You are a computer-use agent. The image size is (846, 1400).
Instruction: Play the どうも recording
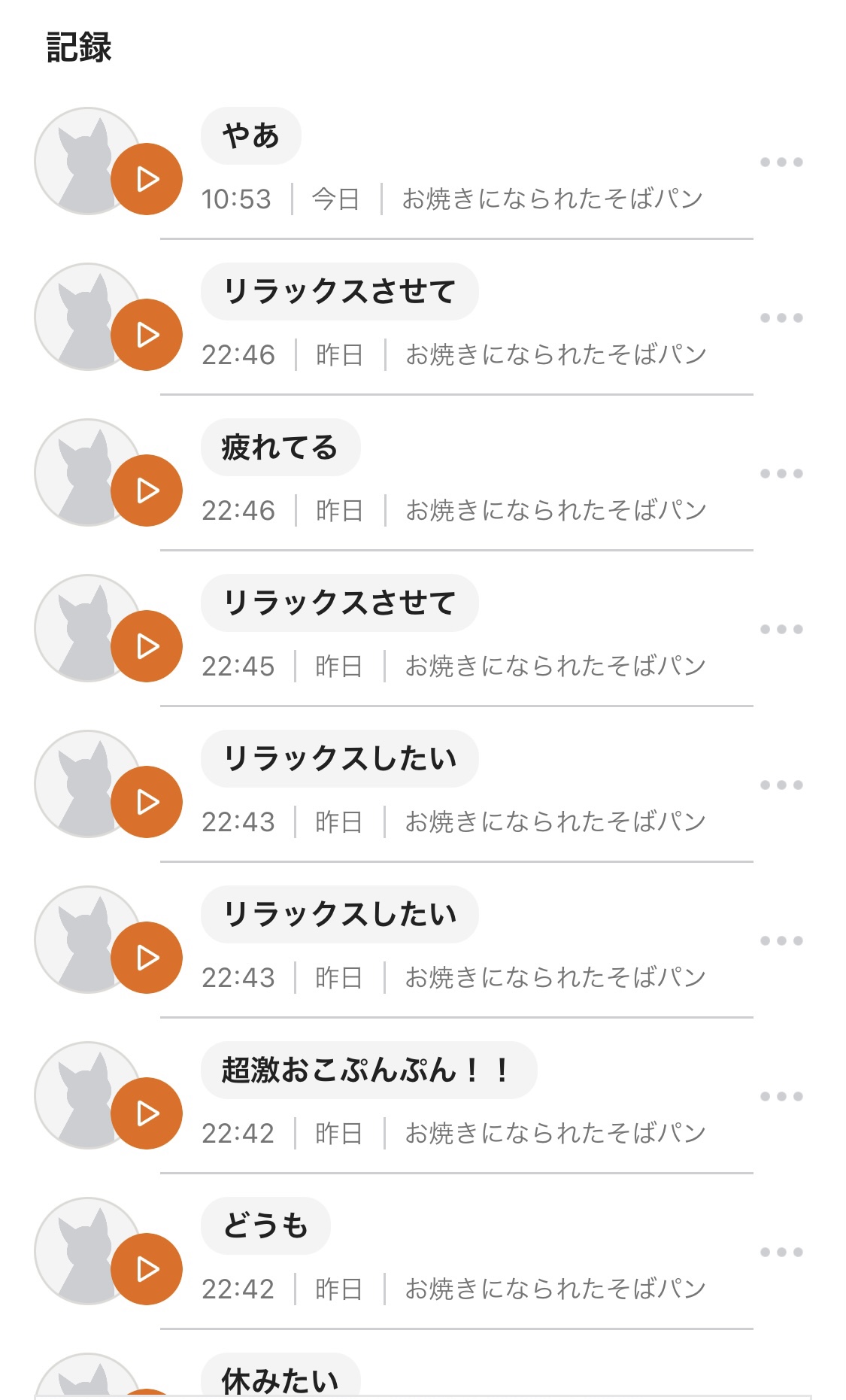pyautogui.click(x=147, y=1269)
